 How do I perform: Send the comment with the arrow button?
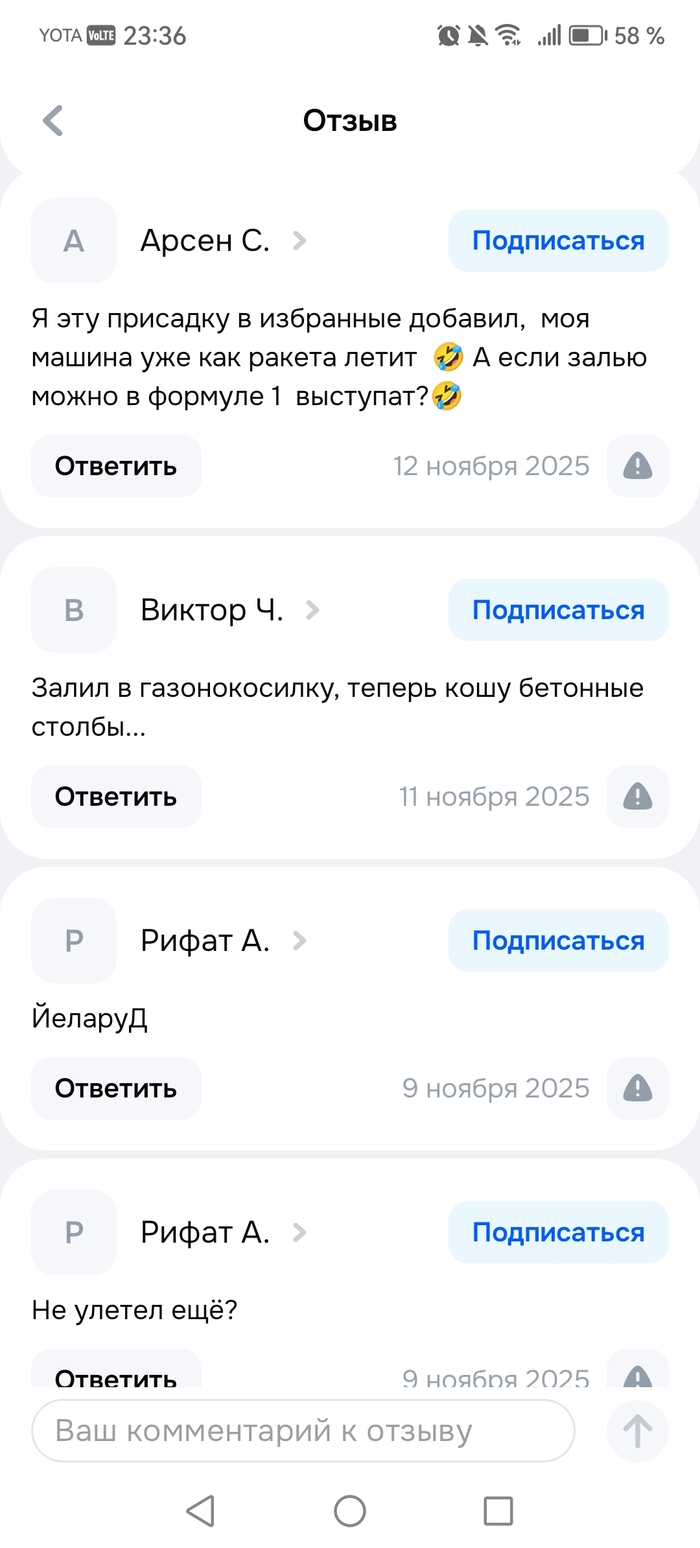[637, 1431]
